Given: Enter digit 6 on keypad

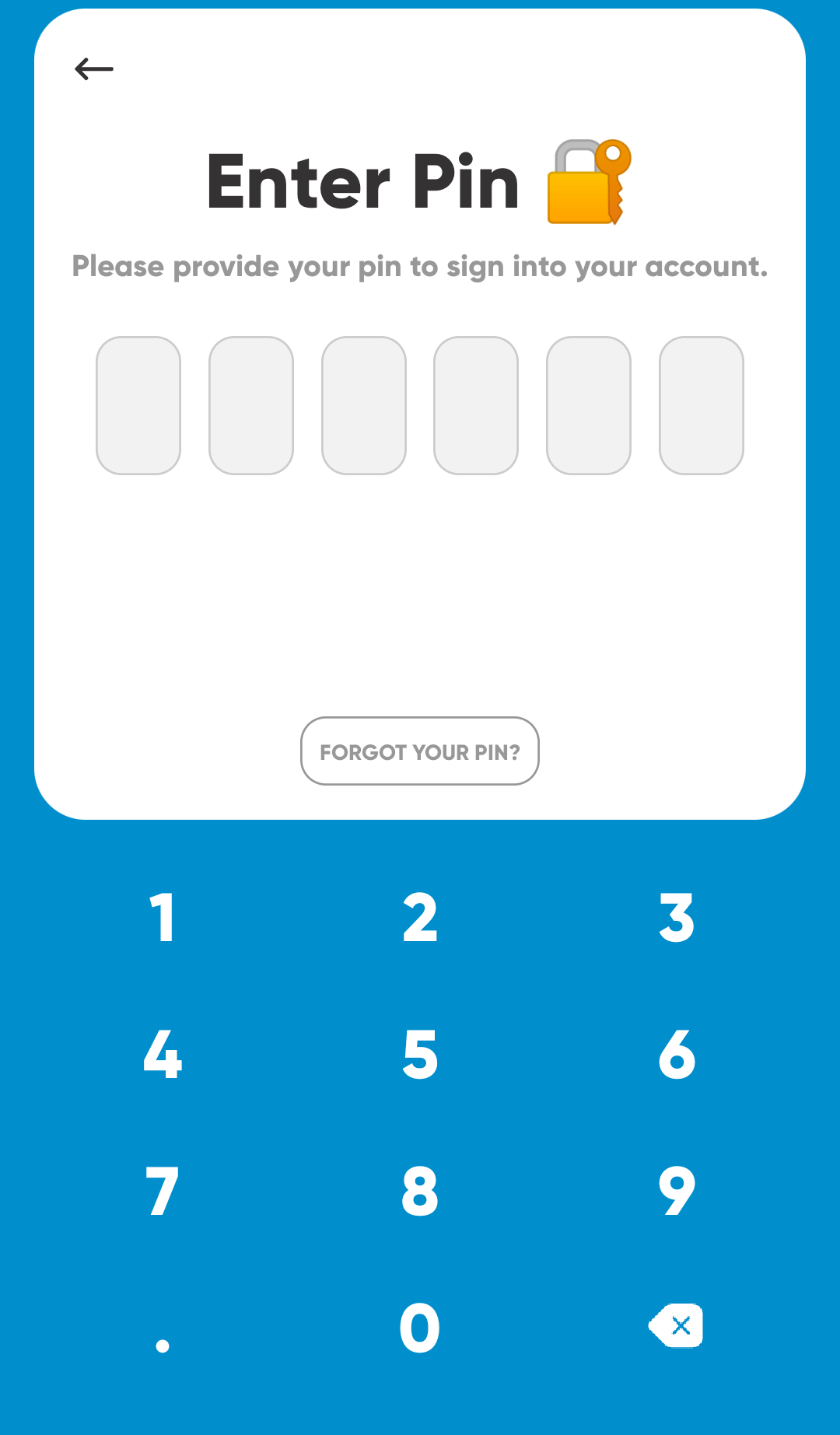Looking at the screenshot, I should (x=677, y=1055).
